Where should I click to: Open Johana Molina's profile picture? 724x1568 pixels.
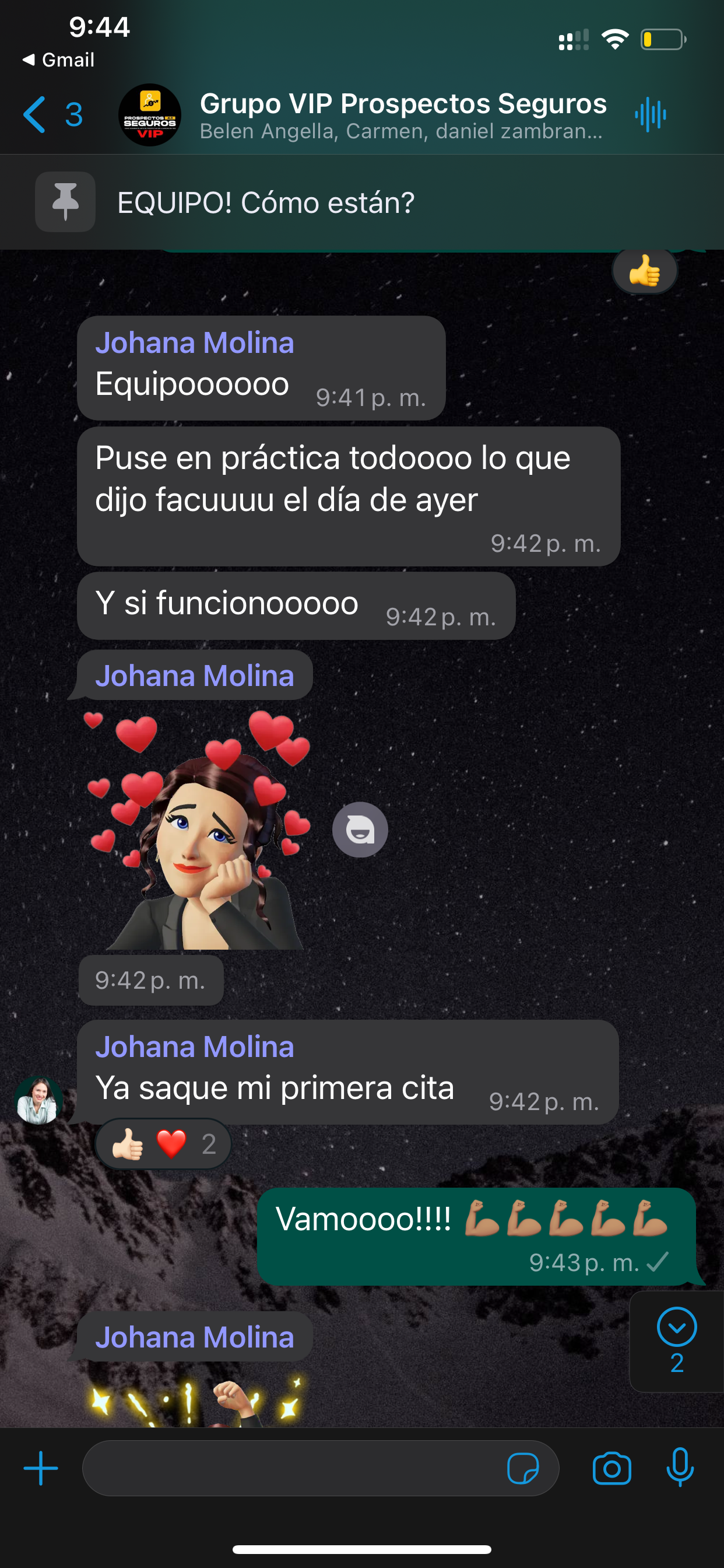38,1100
